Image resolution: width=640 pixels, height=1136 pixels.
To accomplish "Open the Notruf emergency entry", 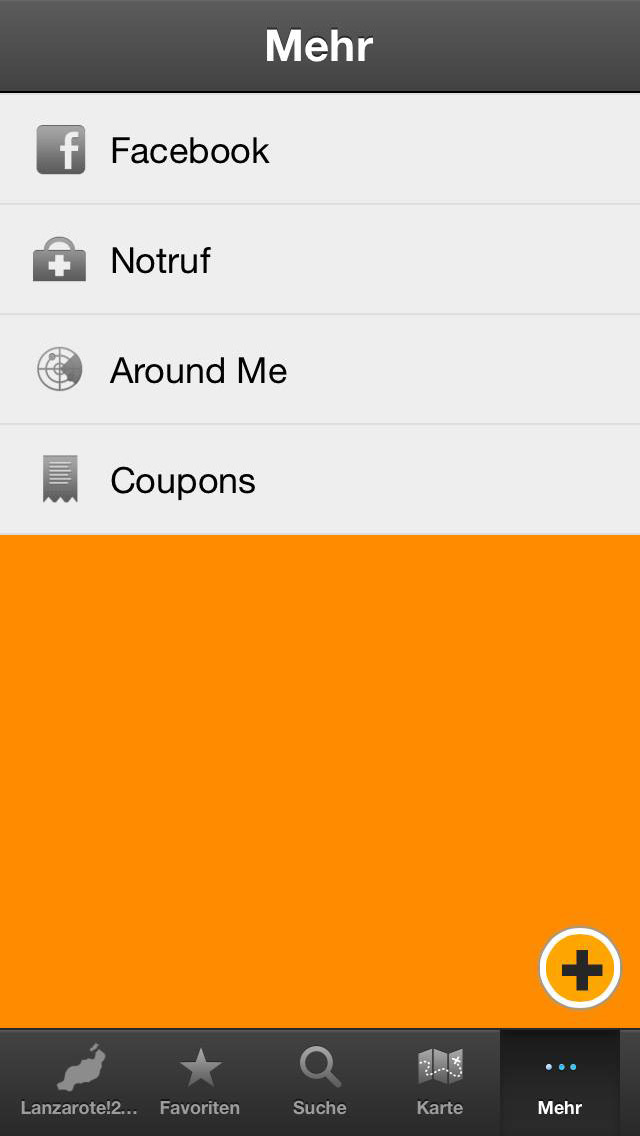I will pyautogui.click(x=320, y=259).
